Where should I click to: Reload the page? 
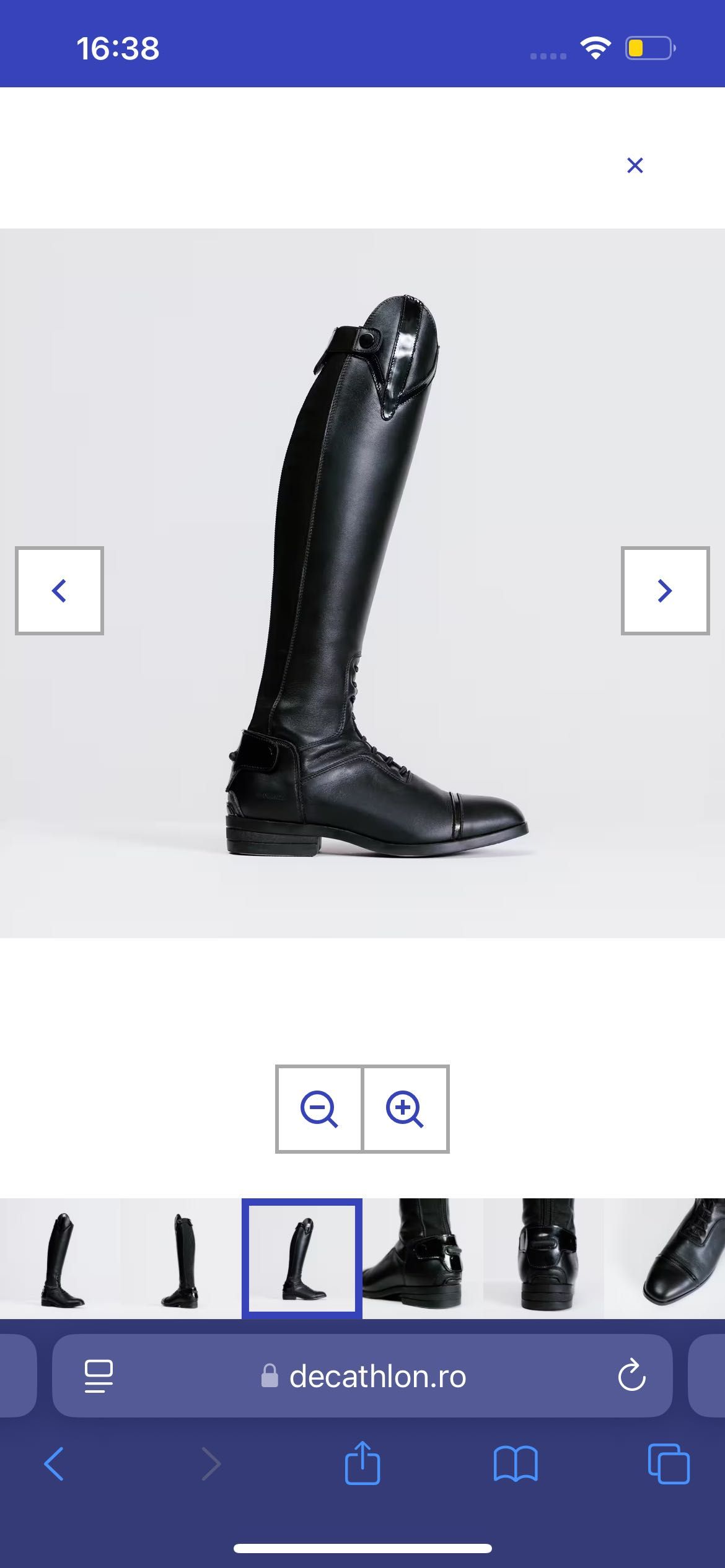(631, 1376)
